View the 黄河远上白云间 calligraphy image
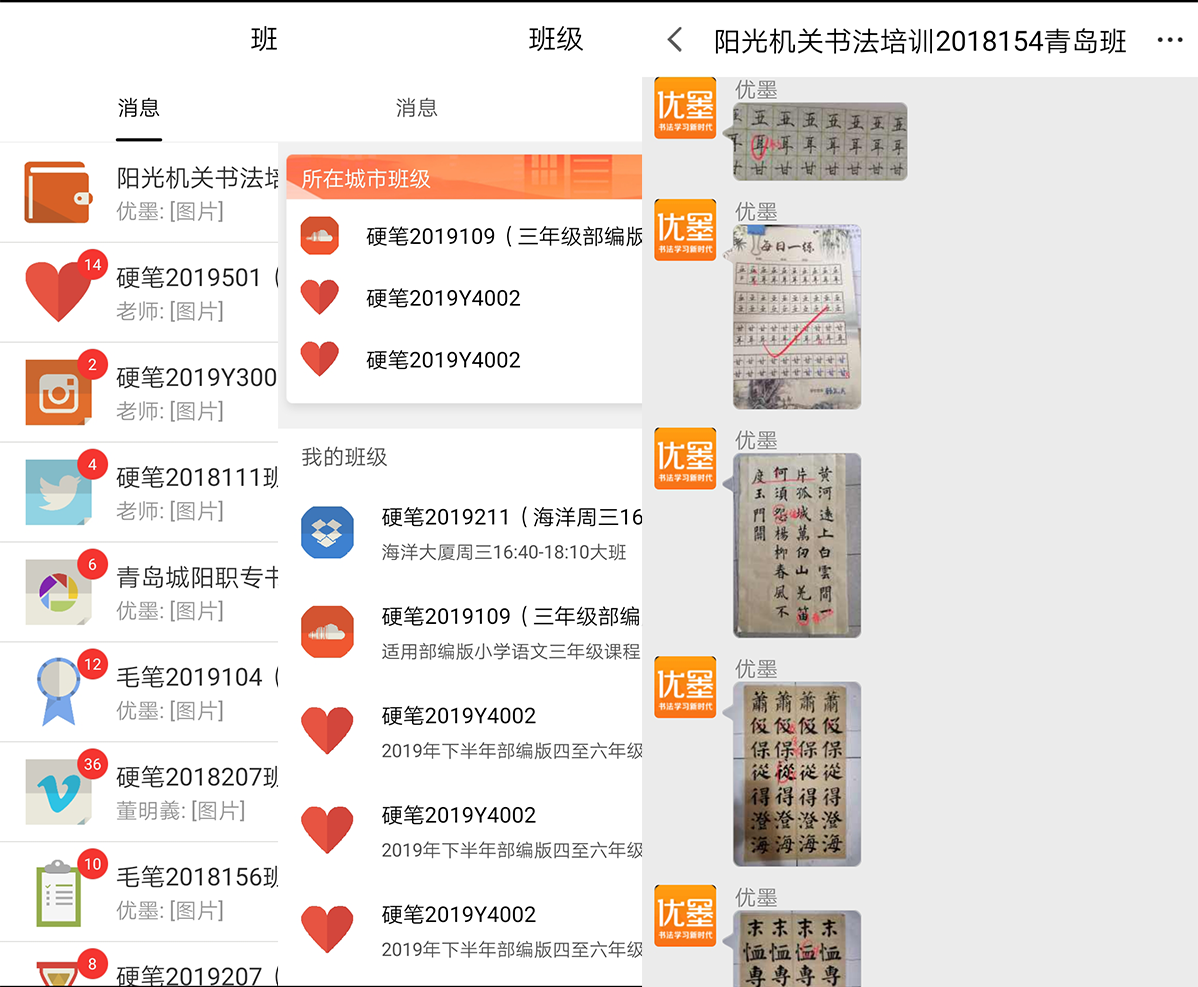Screen dimensions: 1198x987 797,545
